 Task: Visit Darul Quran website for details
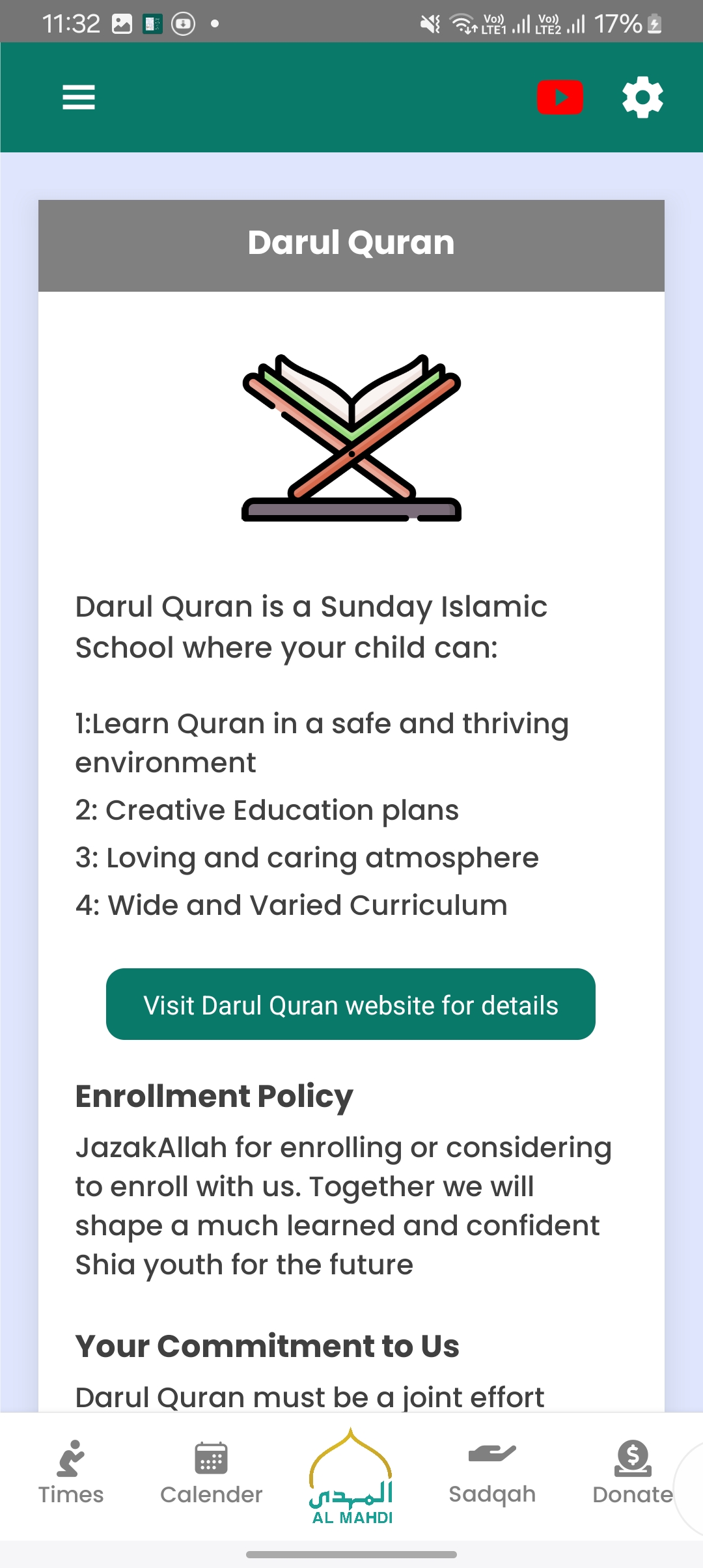(351, 1004)
